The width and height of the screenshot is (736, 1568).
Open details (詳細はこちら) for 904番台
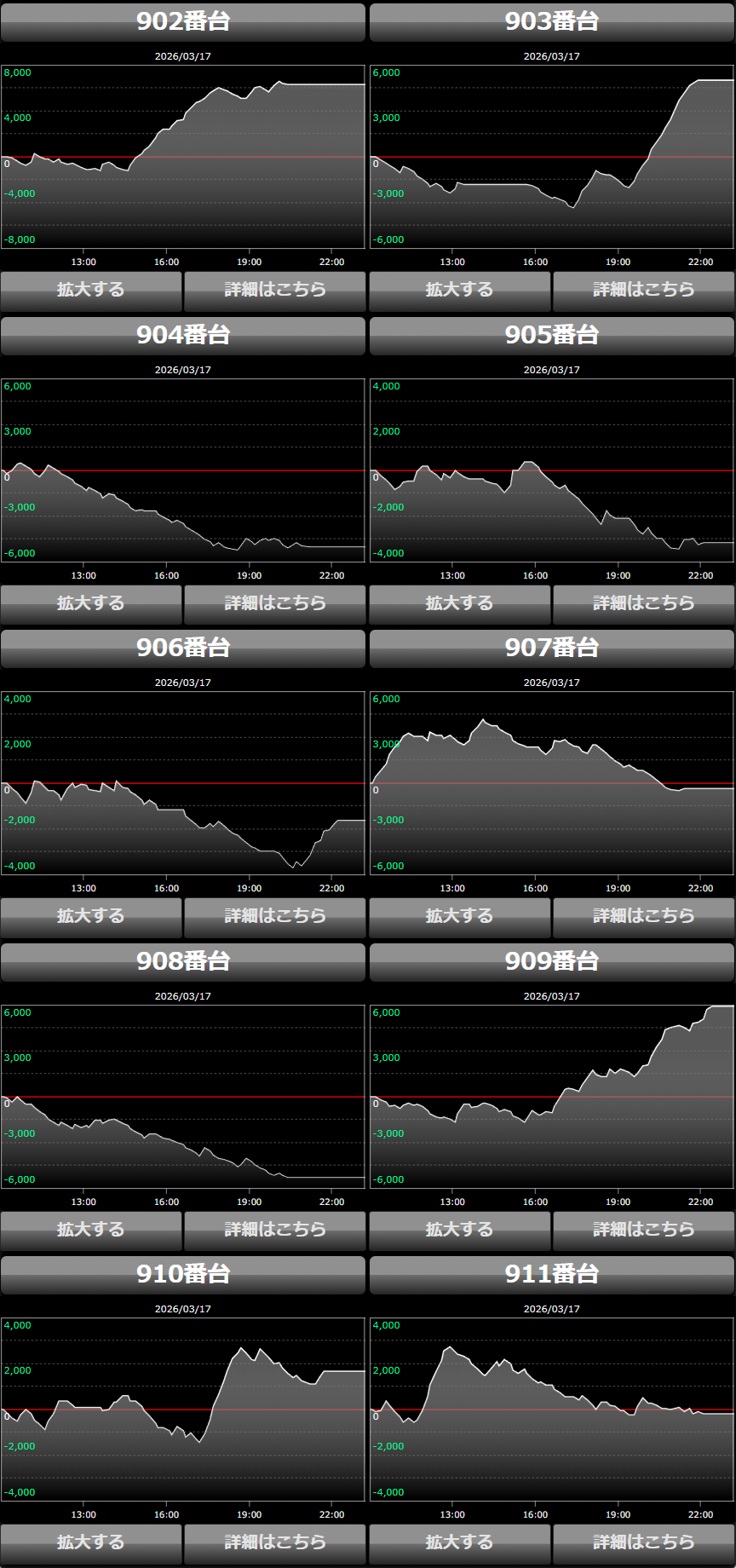click(x=274, y=604)
